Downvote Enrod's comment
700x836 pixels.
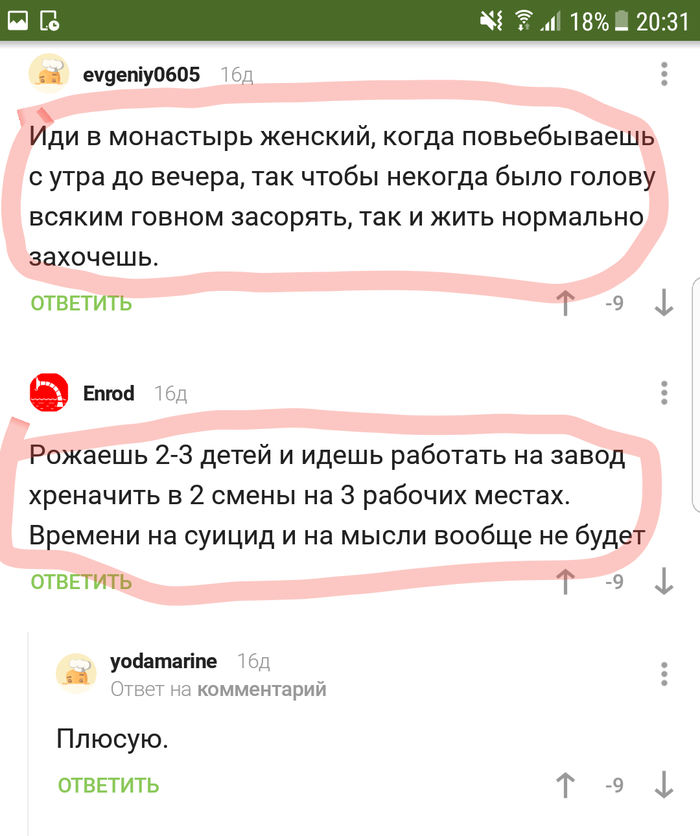point(664,581)
